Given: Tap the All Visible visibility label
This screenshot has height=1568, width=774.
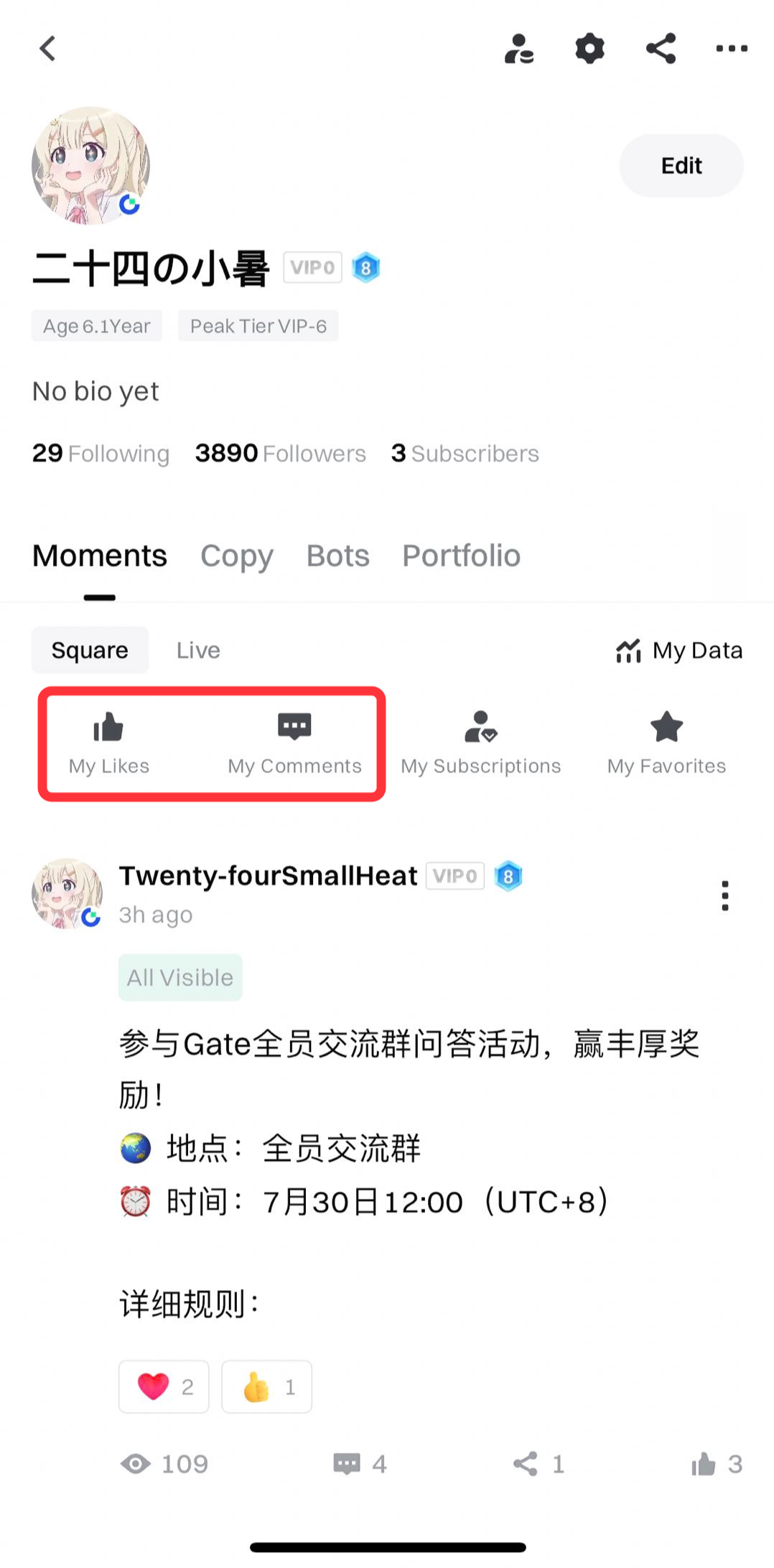Looking at the screenshot, I should click(x=180, y=976).
